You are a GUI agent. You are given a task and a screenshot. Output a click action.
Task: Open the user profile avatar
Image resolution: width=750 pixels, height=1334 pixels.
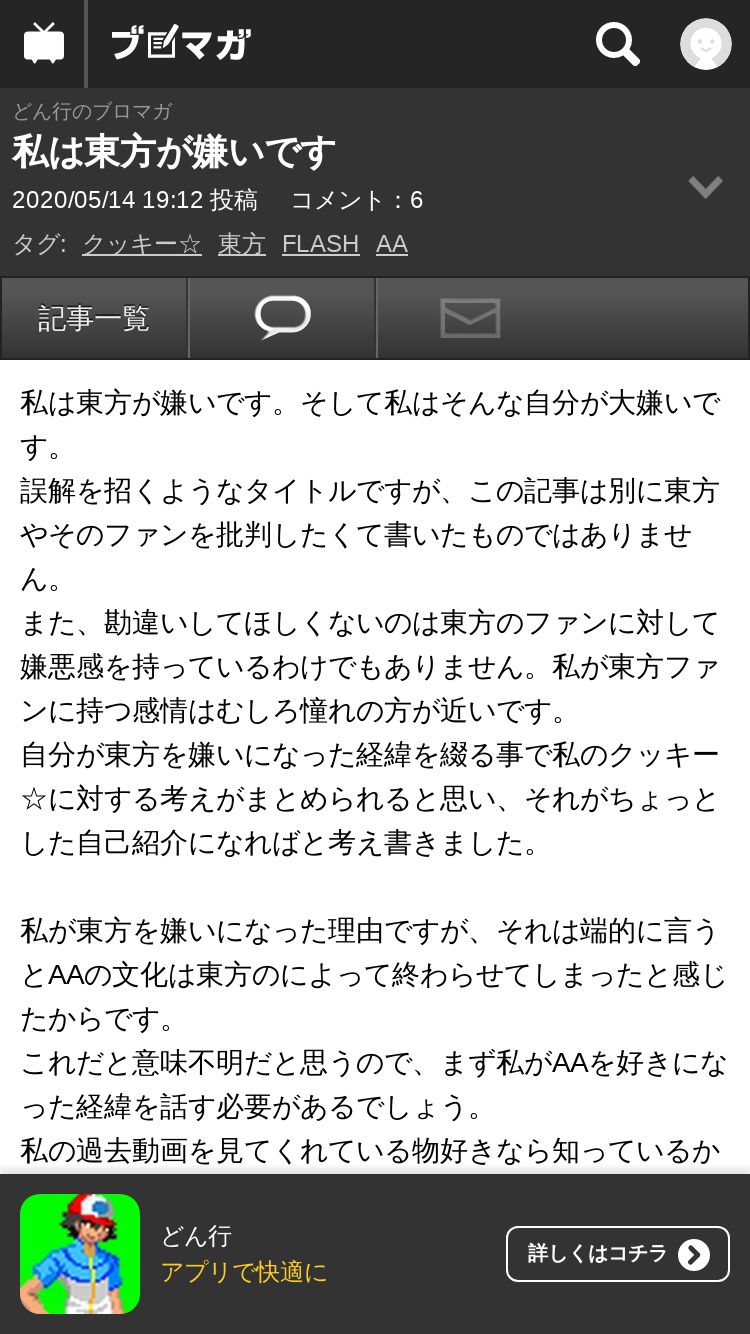click(x=705, y=44)
